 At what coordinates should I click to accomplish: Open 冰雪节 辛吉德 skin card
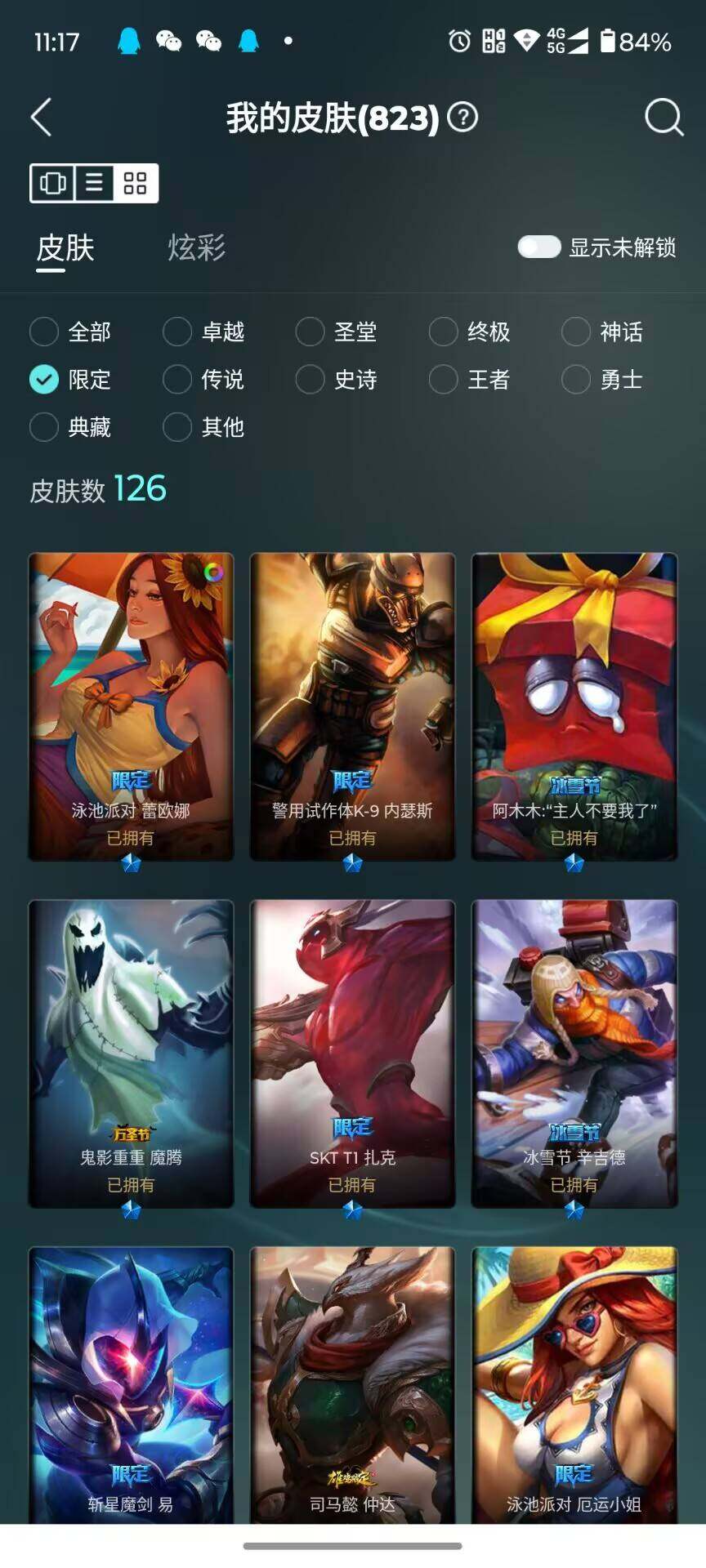click(574, 1053)
